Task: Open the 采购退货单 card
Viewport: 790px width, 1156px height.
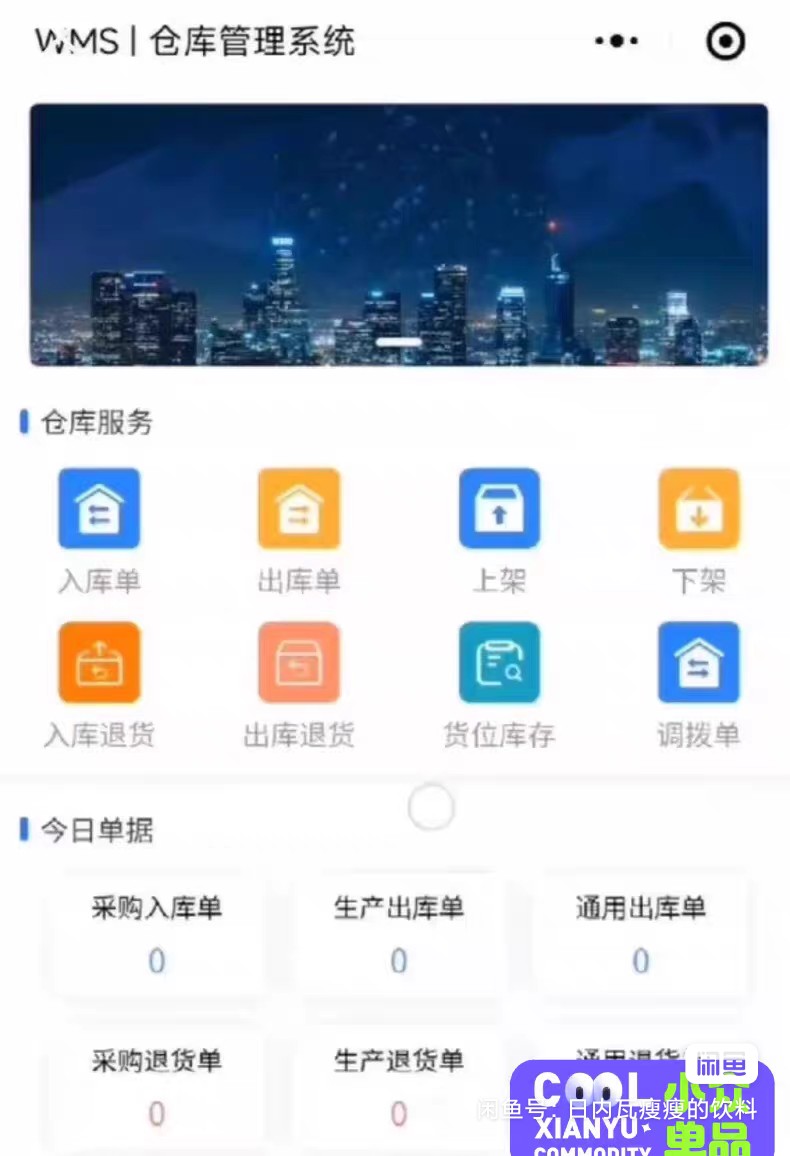Action: pyautogui.click(x=157, y=1086)
